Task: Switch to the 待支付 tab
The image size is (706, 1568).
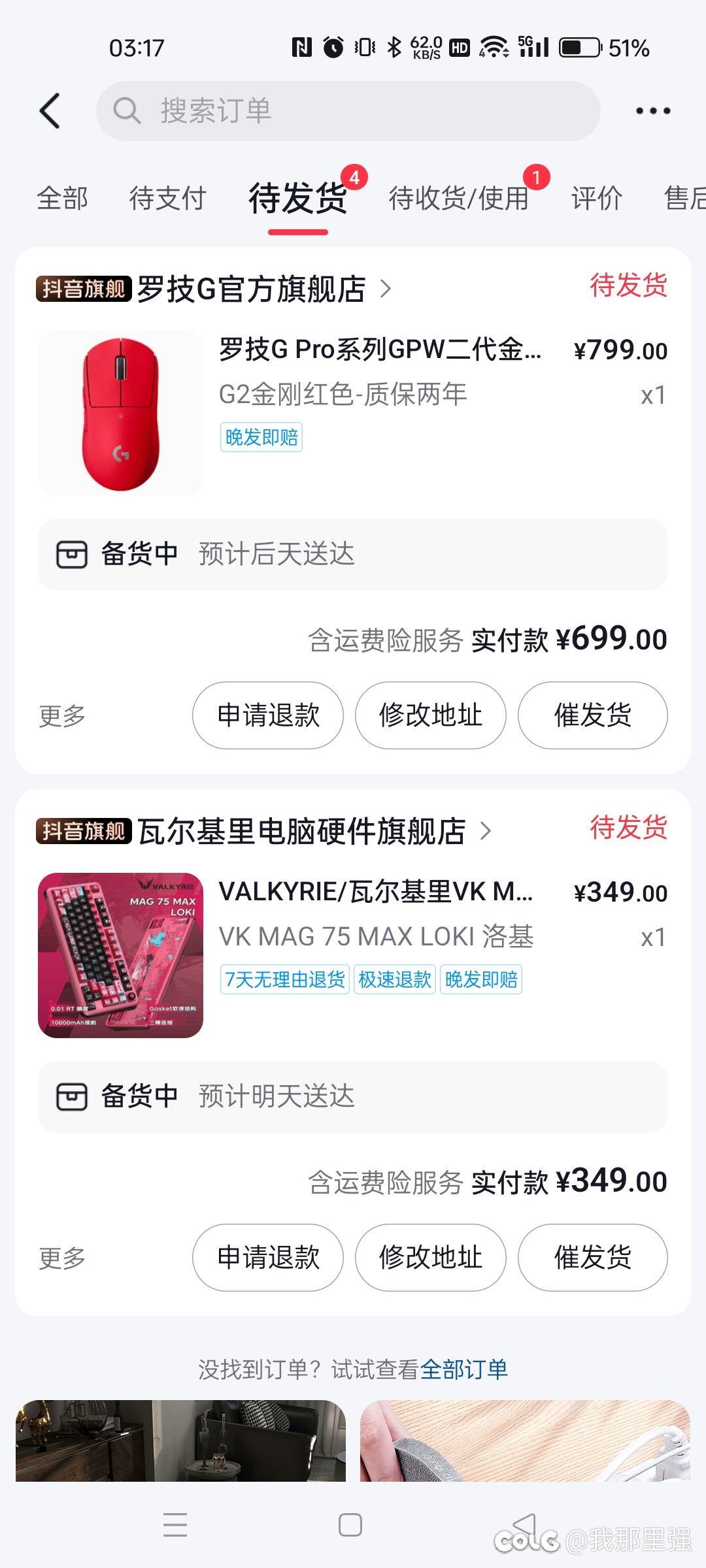Action: click(x=167, y=198)
